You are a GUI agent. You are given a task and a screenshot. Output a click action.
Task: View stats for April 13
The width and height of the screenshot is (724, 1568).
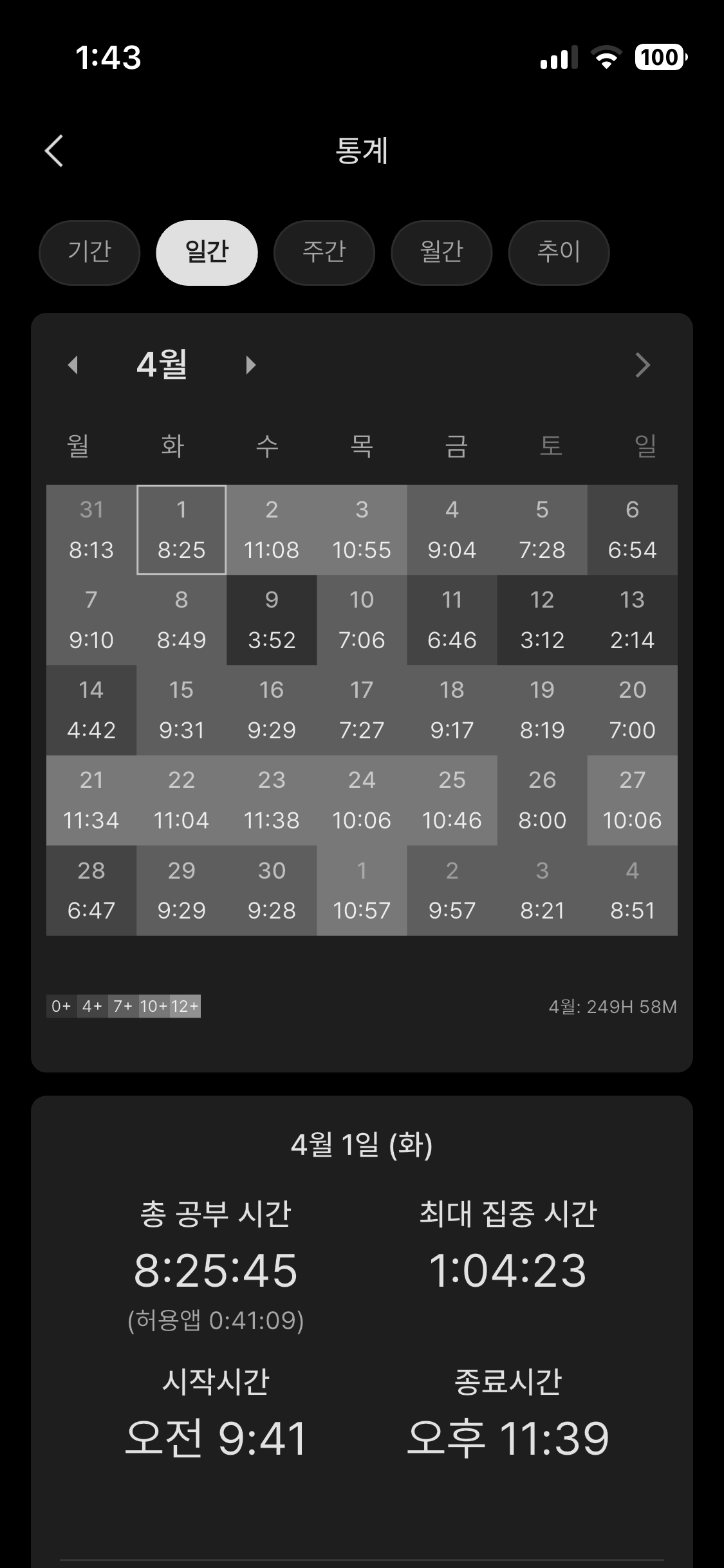click(632, 620)
